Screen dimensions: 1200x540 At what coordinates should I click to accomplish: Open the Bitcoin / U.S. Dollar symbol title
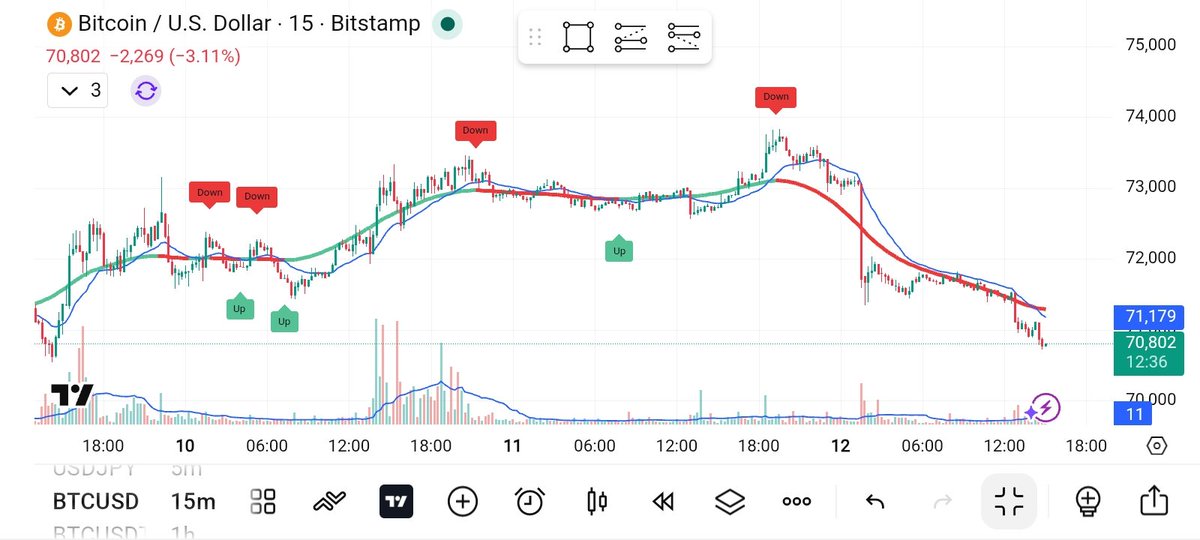click(x=235, y=24)
